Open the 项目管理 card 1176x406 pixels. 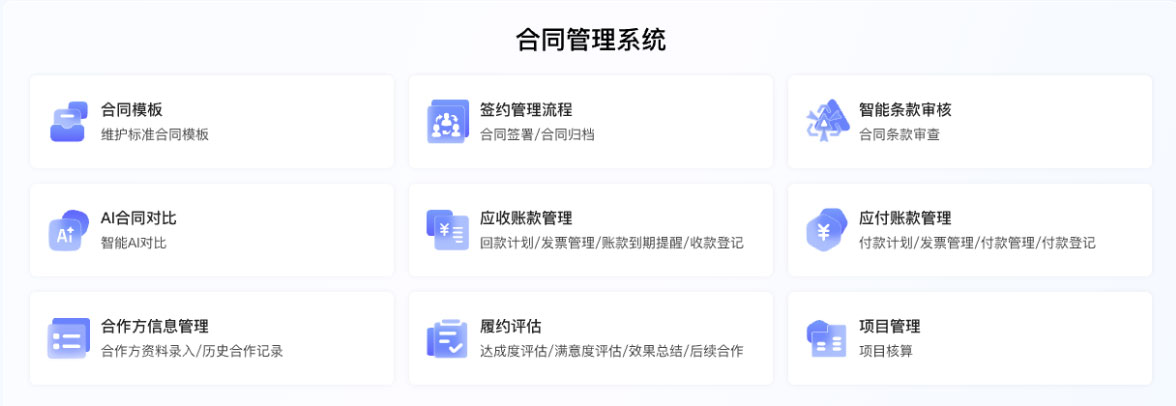(x=969, y=338)
